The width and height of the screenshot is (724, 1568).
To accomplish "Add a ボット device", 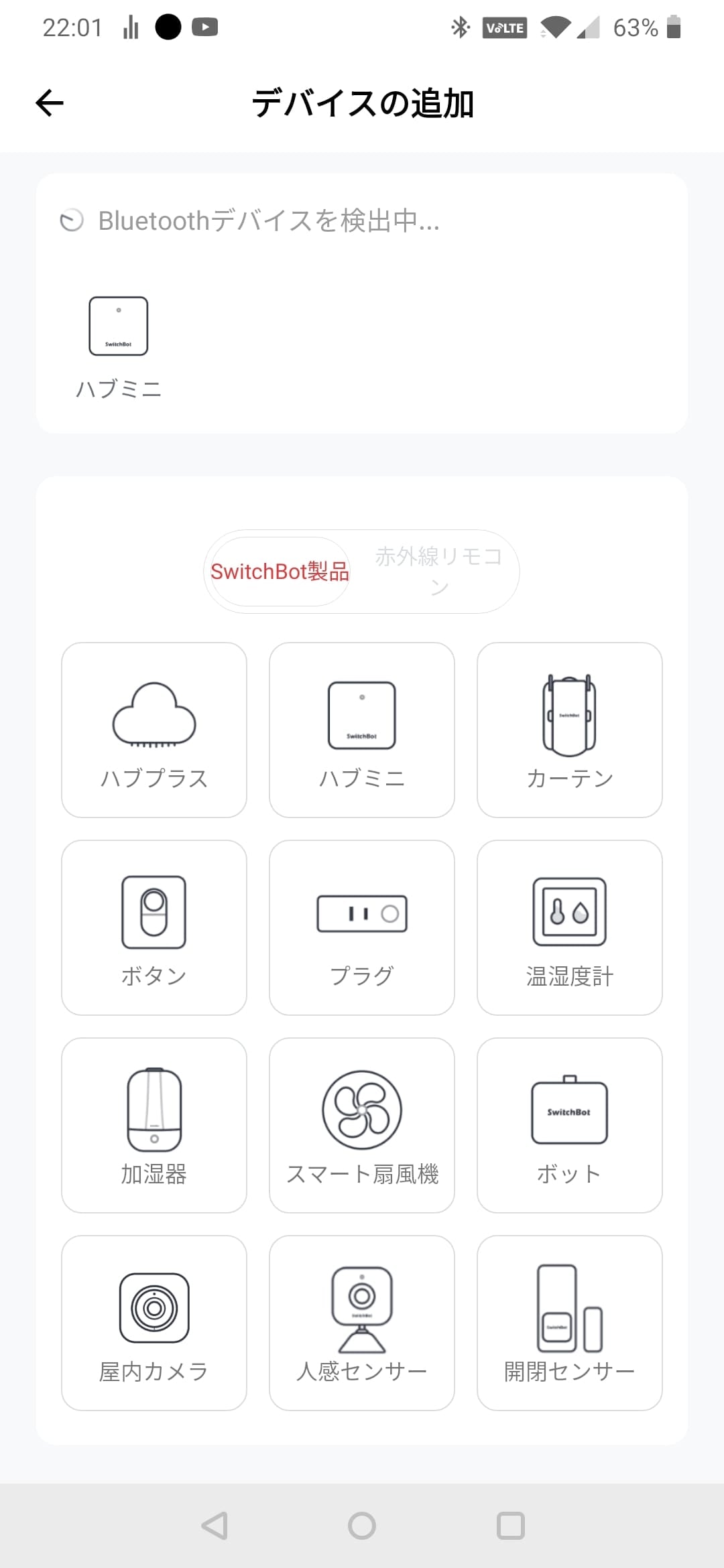I will 570,1125.
